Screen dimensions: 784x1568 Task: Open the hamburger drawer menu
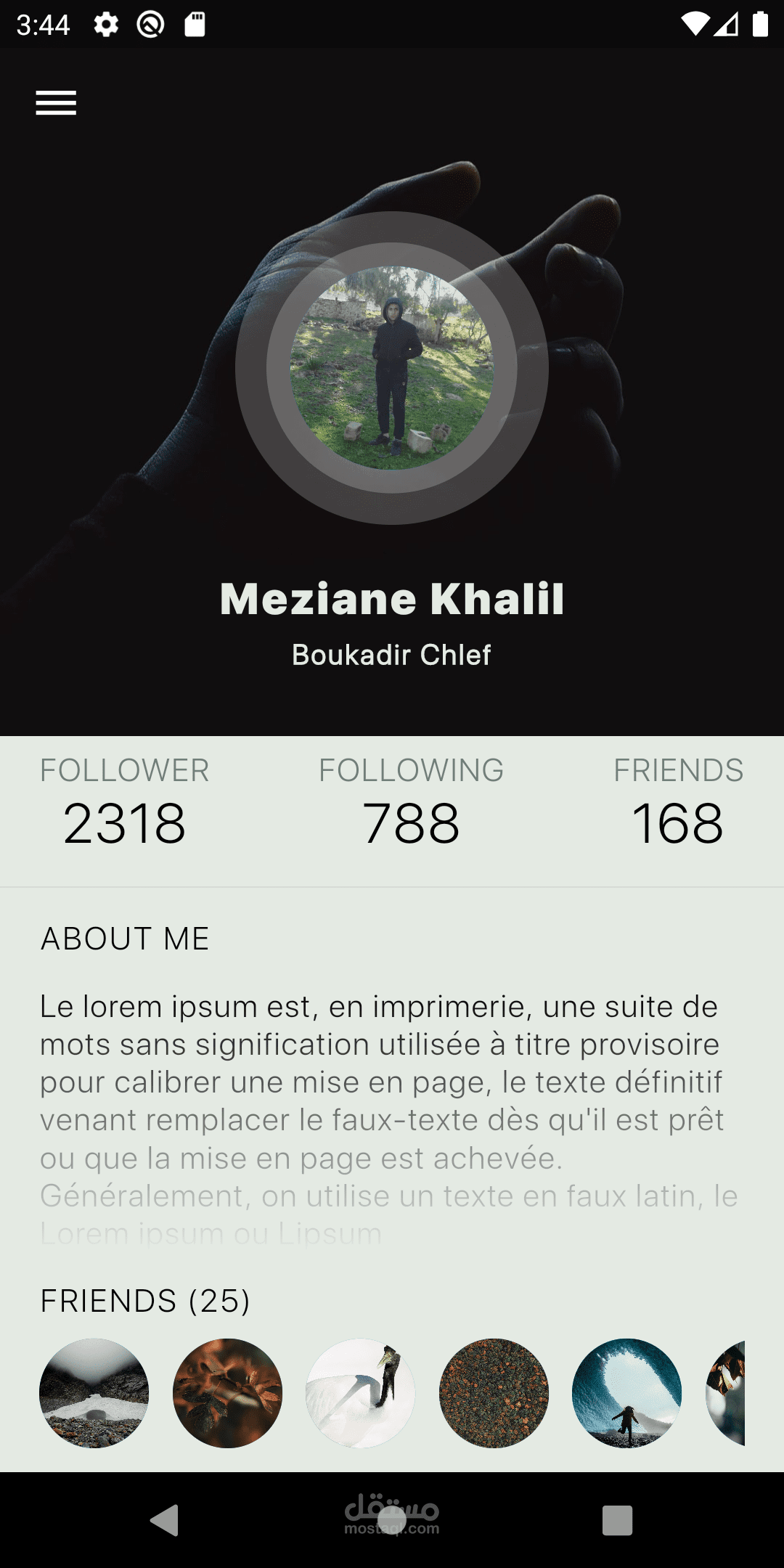click(x=56, y=103)
